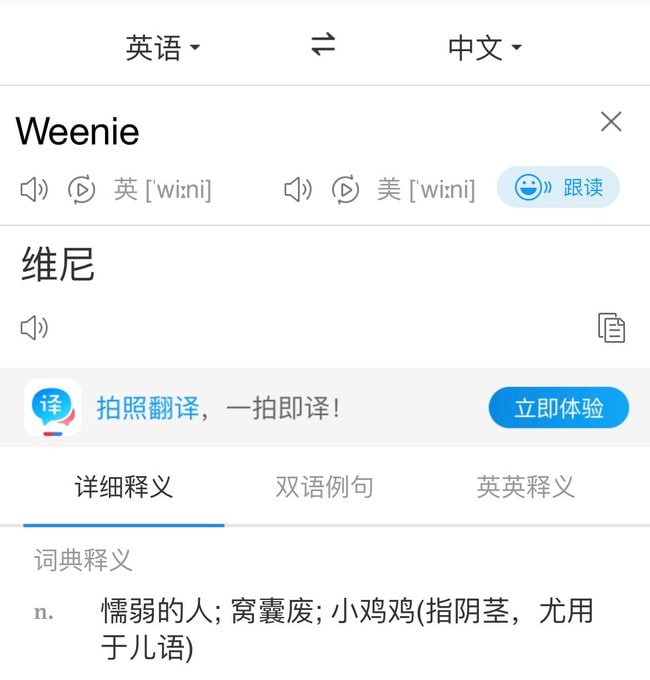The image size is (650, 680).
Task: Open the target language dropdown 中文
Action: coord(485,47)
